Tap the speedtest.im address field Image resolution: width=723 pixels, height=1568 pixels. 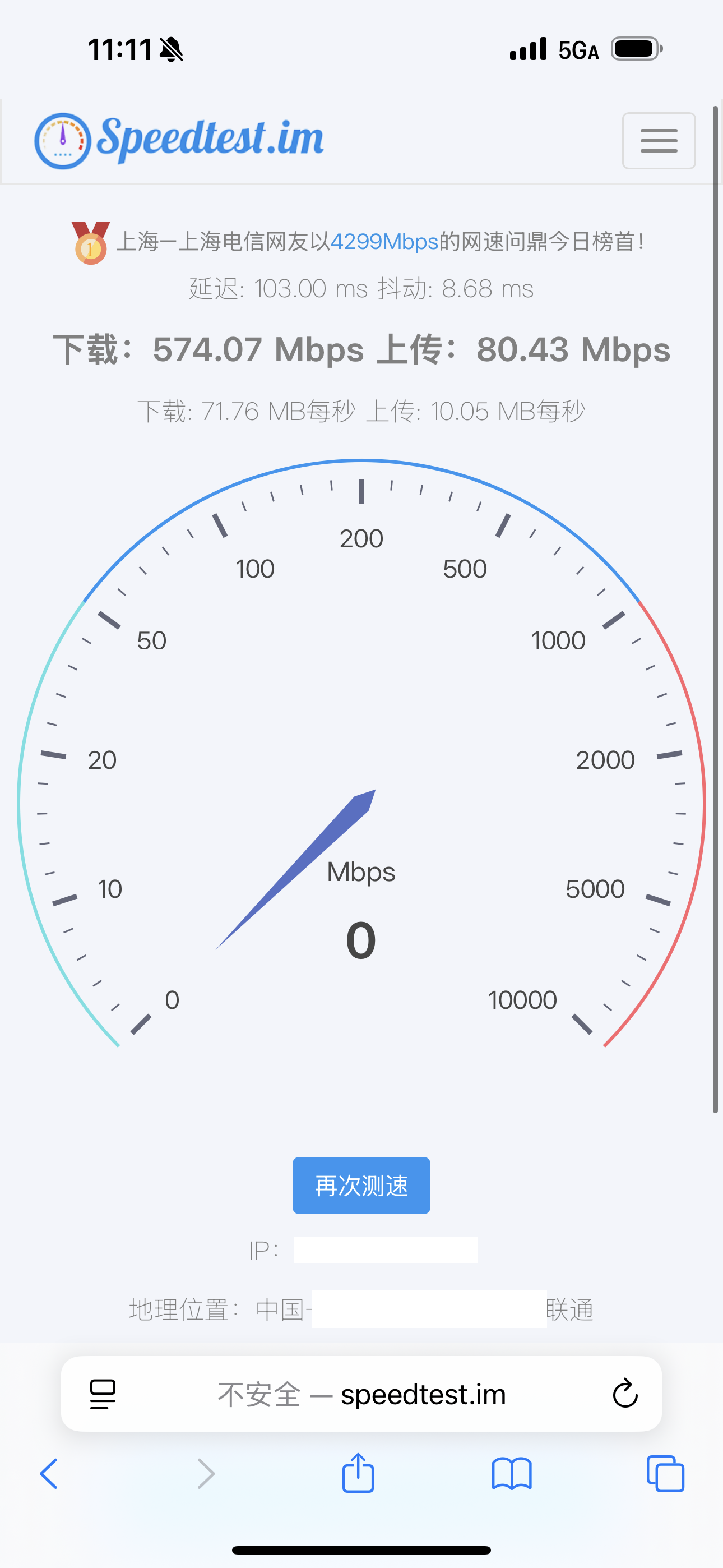[363, 1394]
